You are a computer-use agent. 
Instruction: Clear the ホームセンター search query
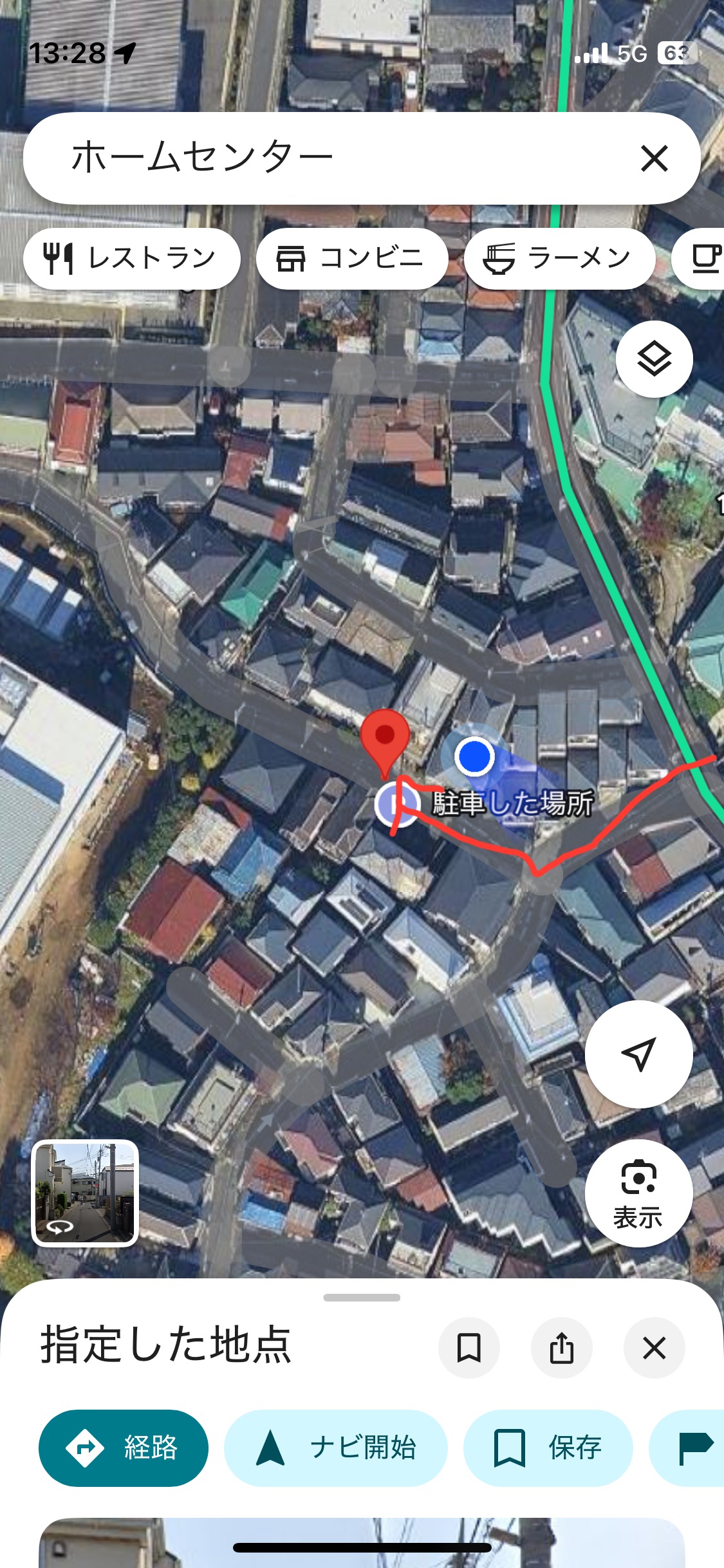click(654, 158)
